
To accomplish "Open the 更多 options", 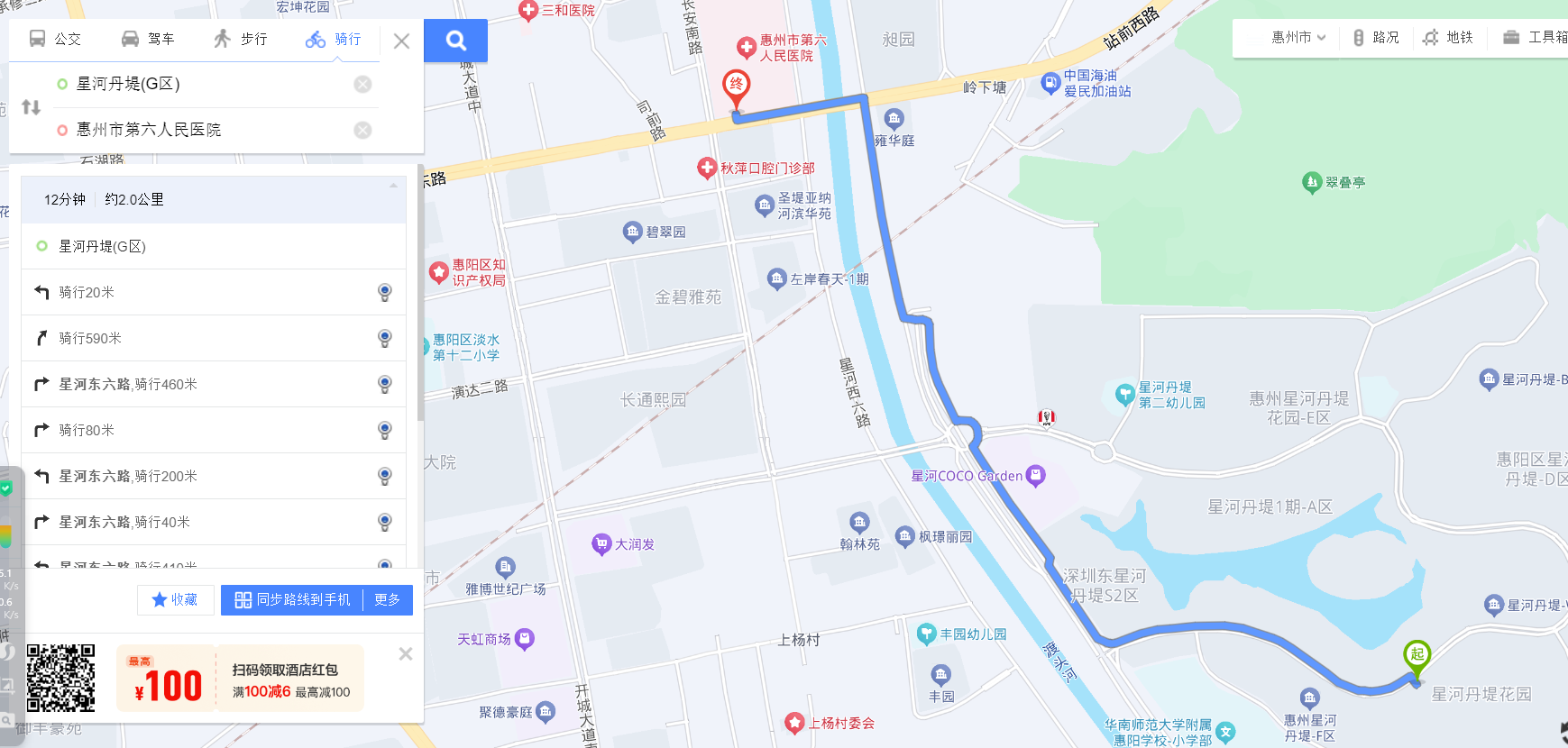I will tap(388, 600).
